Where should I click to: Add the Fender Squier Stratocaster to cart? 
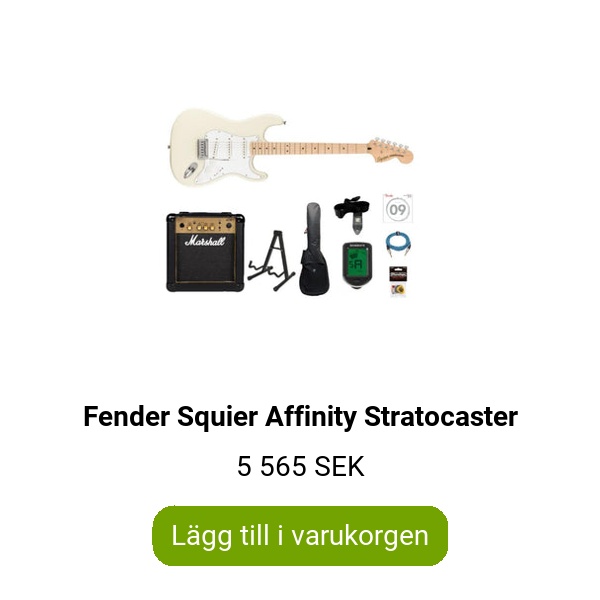299,535
